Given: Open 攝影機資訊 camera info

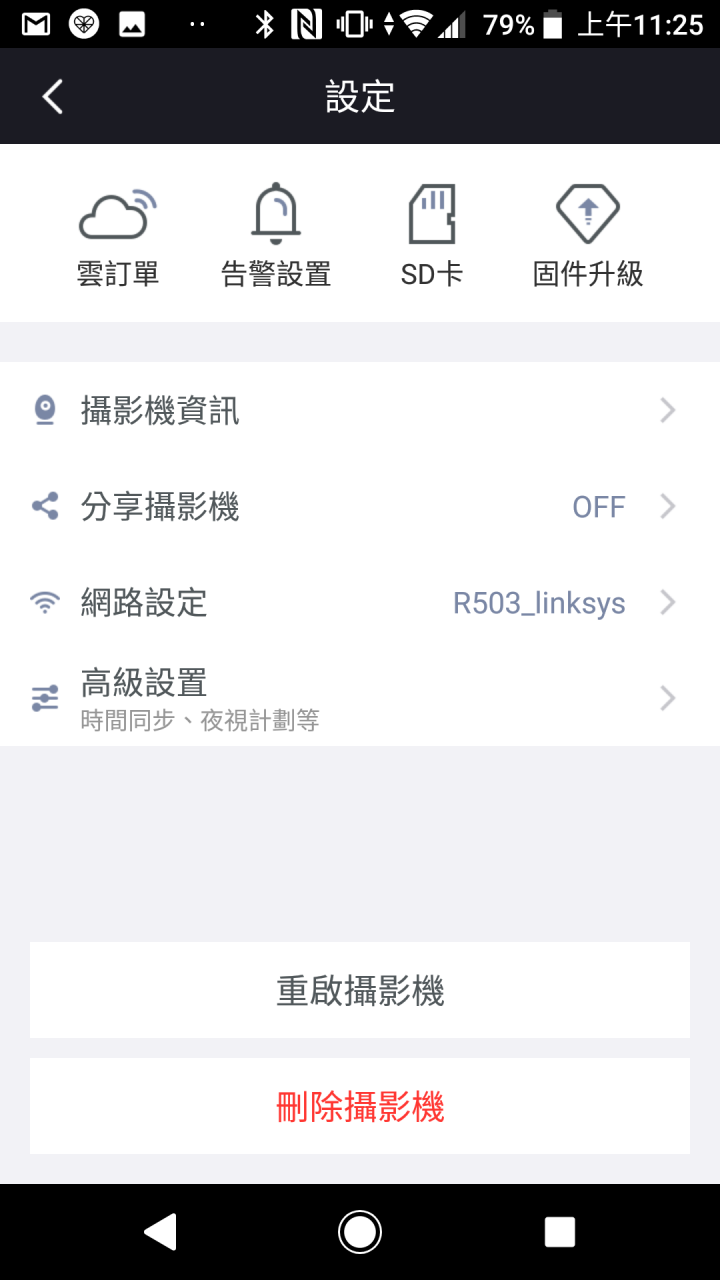Looking at the screenshot, I should pos(360,411).
